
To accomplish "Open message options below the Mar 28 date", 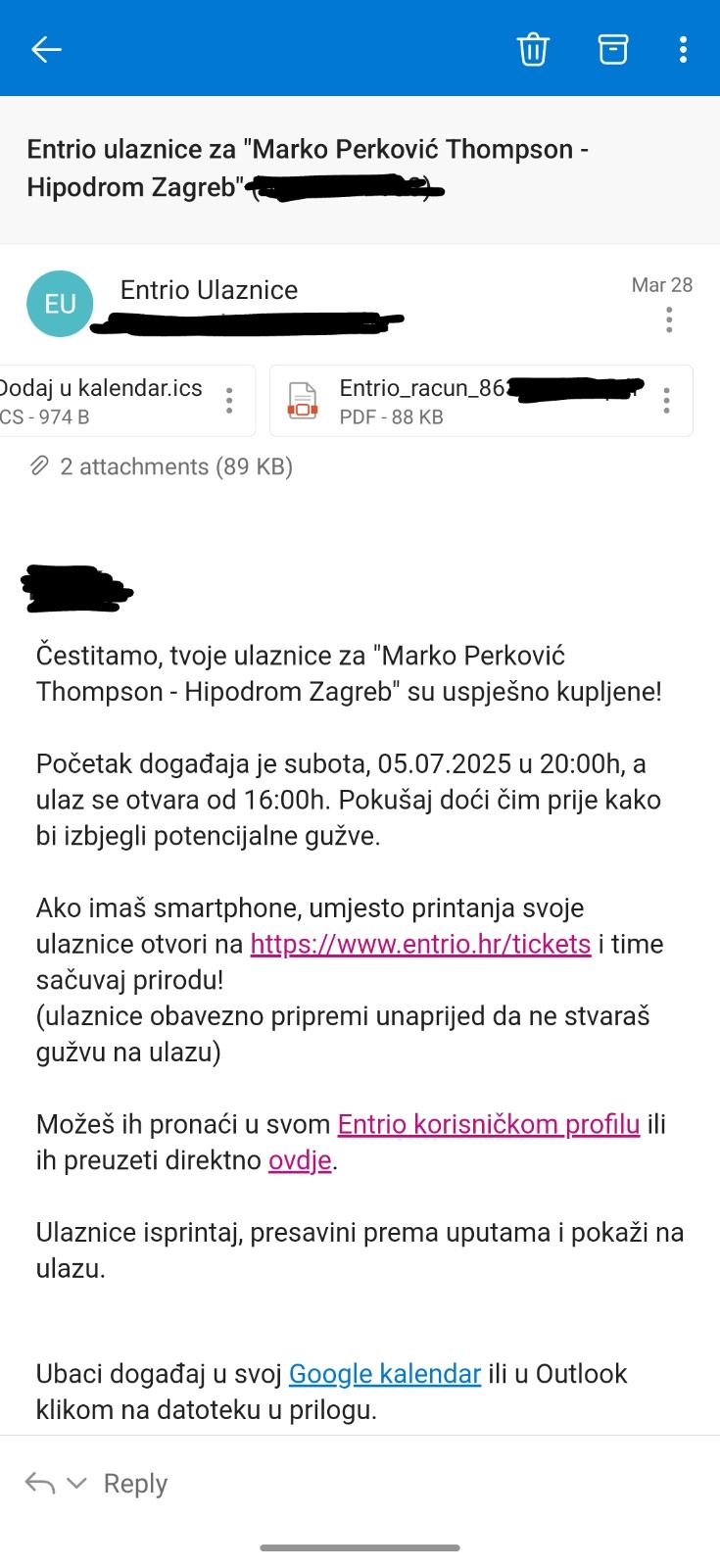I will pos(669,319).
